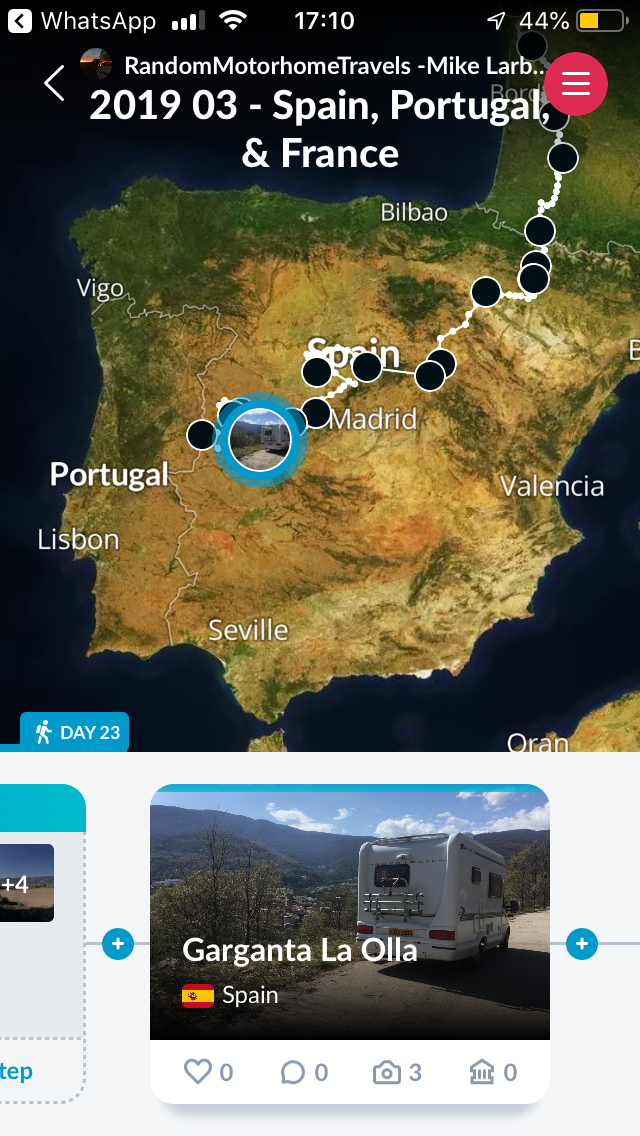Return to WhatsApp from the status bar
Image resolution: width=640 pixels, height=1136 pixels.
(85, 20)
